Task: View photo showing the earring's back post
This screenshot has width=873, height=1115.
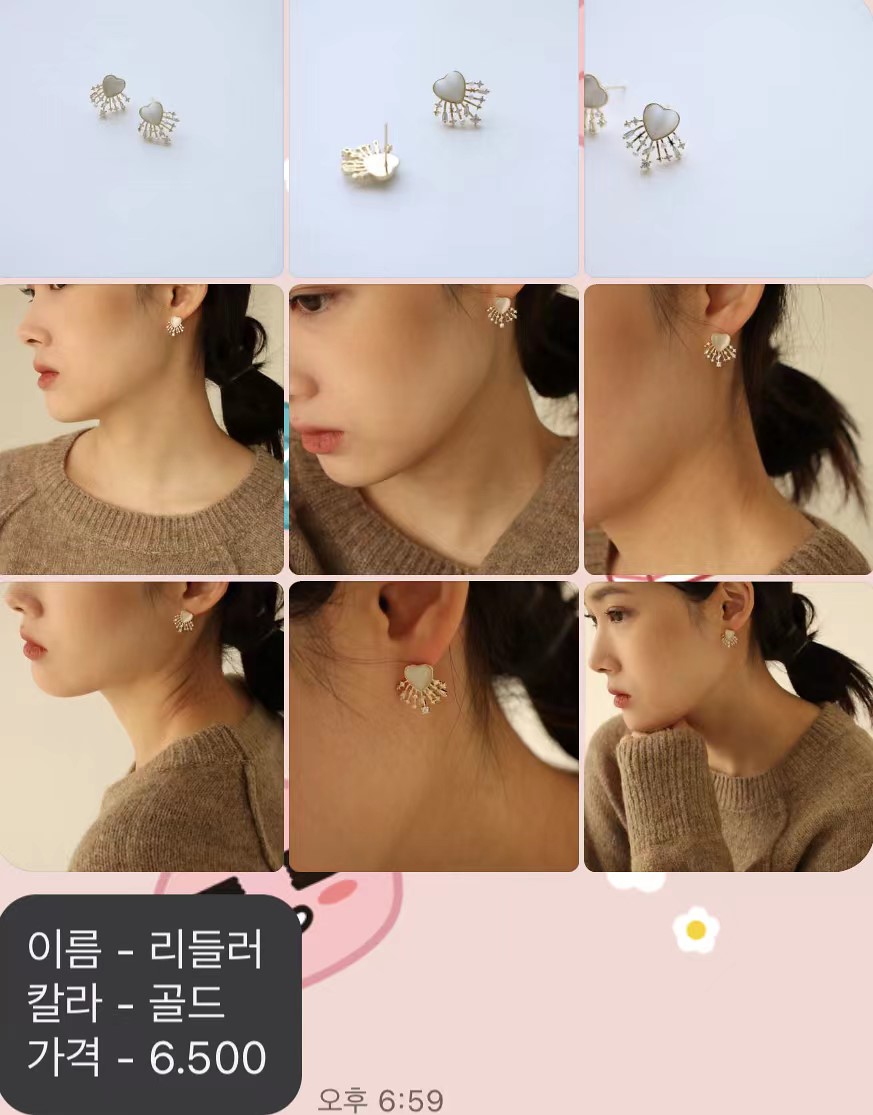Action: click(x=433, y=138)
